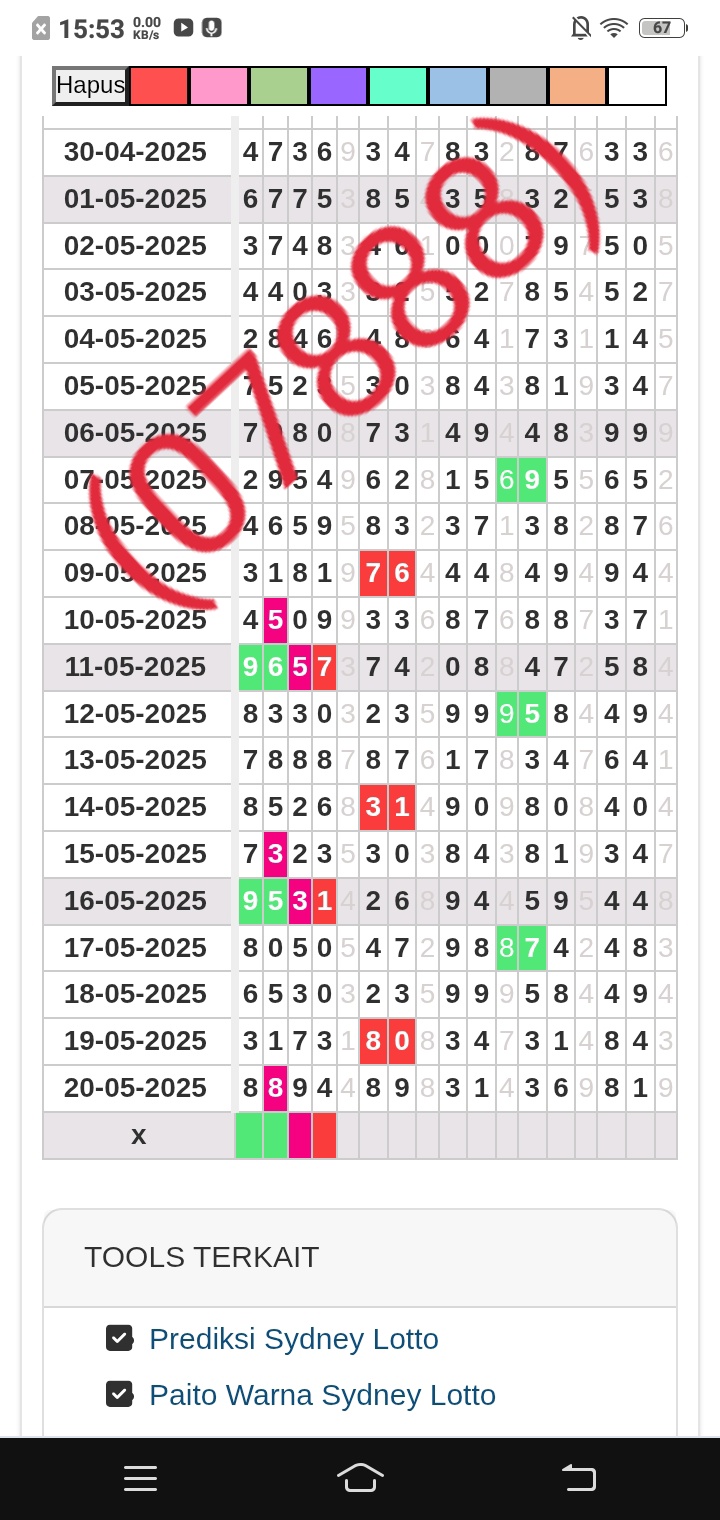Screen dimensions: 720x1520
Task: Pick the pink color swatch
Action: [x=219, y=86]
